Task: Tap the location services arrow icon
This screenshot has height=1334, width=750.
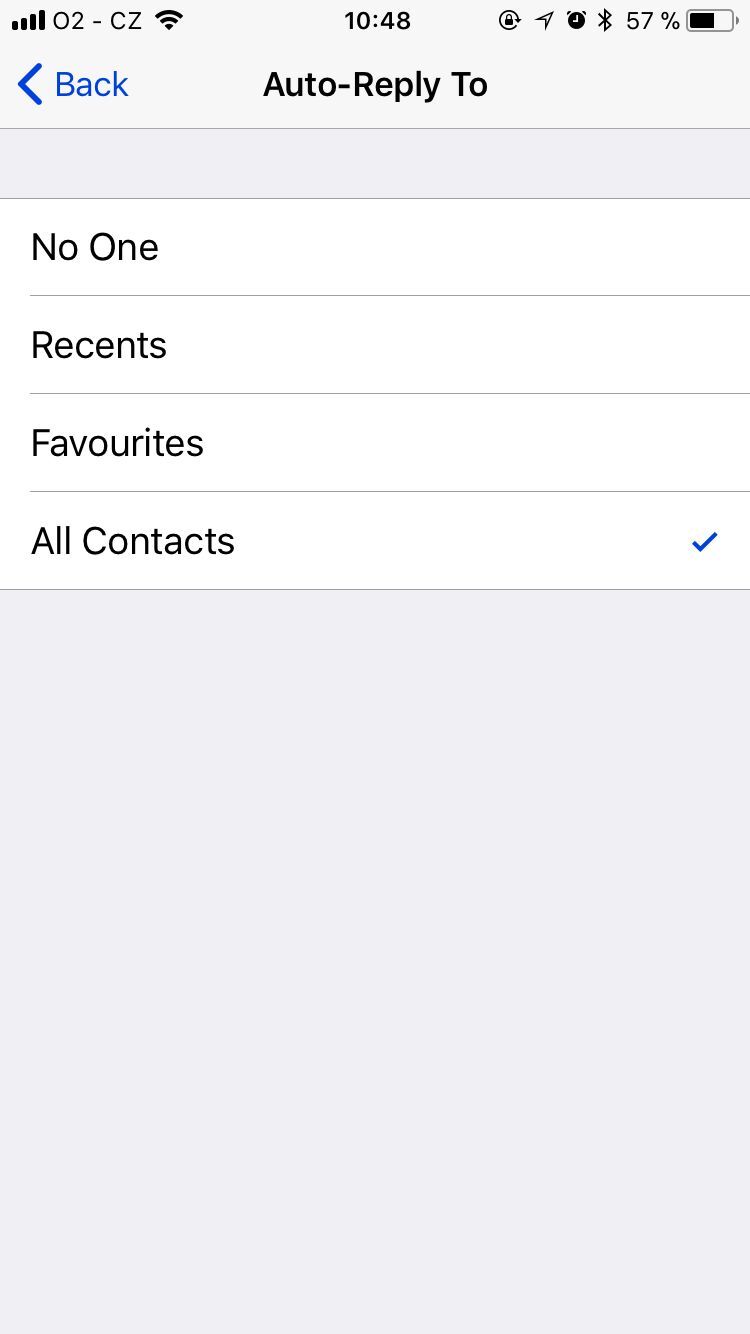Action: point(543,20)
